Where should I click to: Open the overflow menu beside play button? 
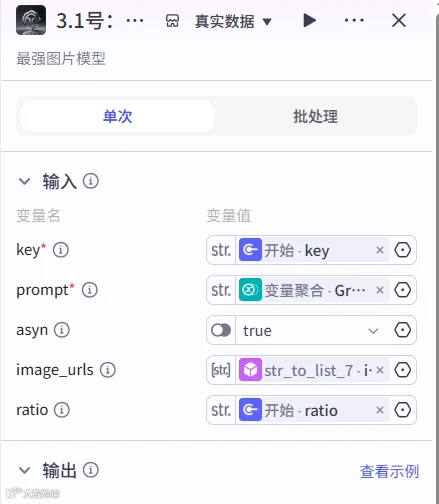(x=354, y=21)
